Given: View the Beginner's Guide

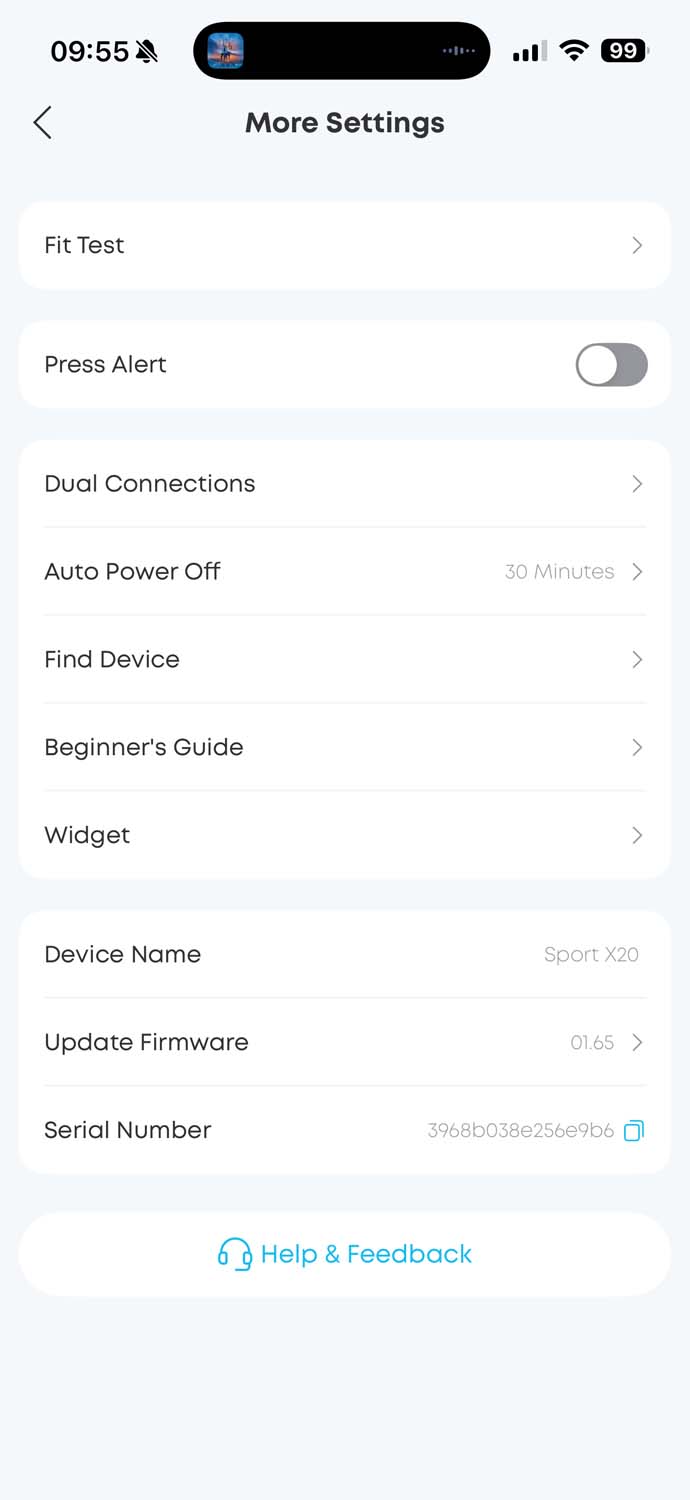Looking at the screenshot, I should click(344, 748).
